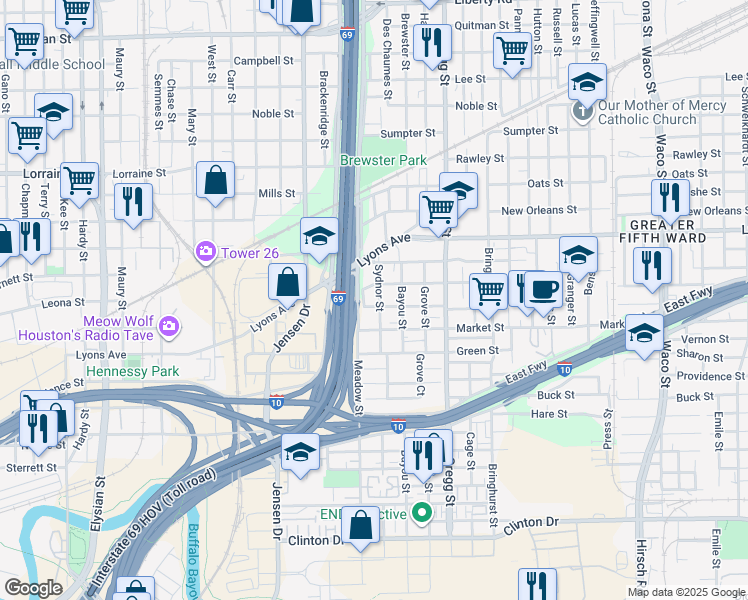Tap the green ENE active pin
748x600 pixels.
click(422, 514)
